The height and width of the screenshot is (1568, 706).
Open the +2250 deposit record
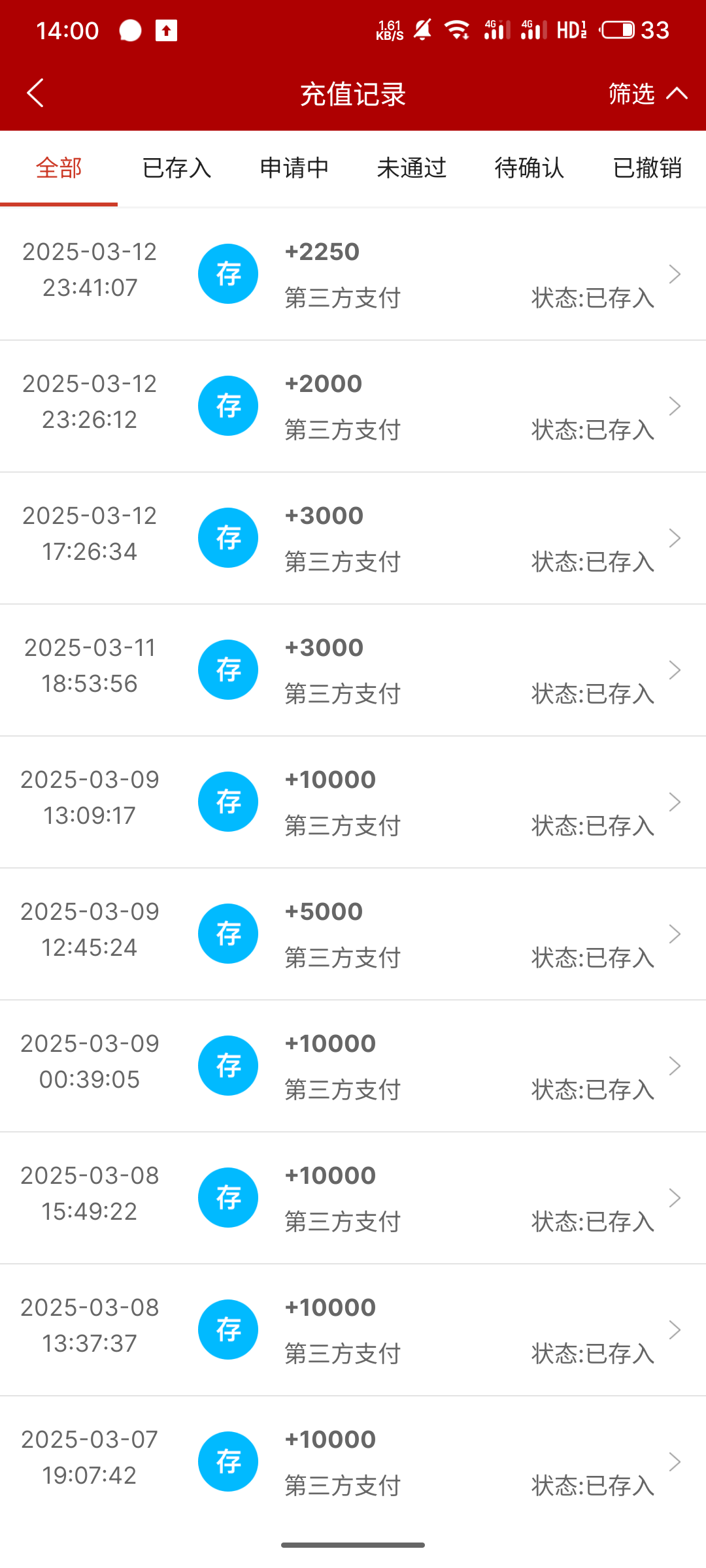coord(353,274)
